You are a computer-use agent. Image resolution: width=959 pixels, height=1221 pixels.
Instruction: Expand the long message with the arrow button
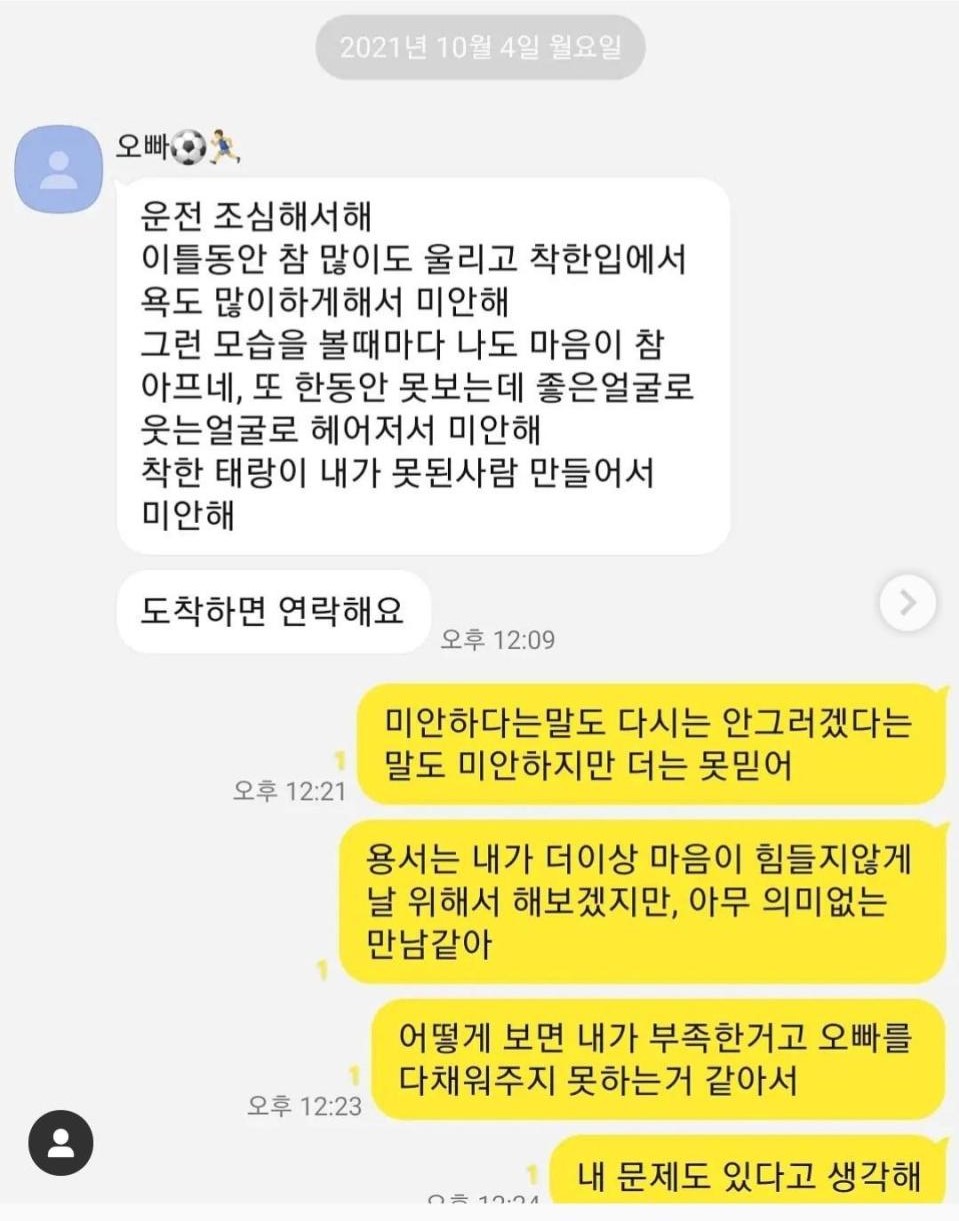906,603
